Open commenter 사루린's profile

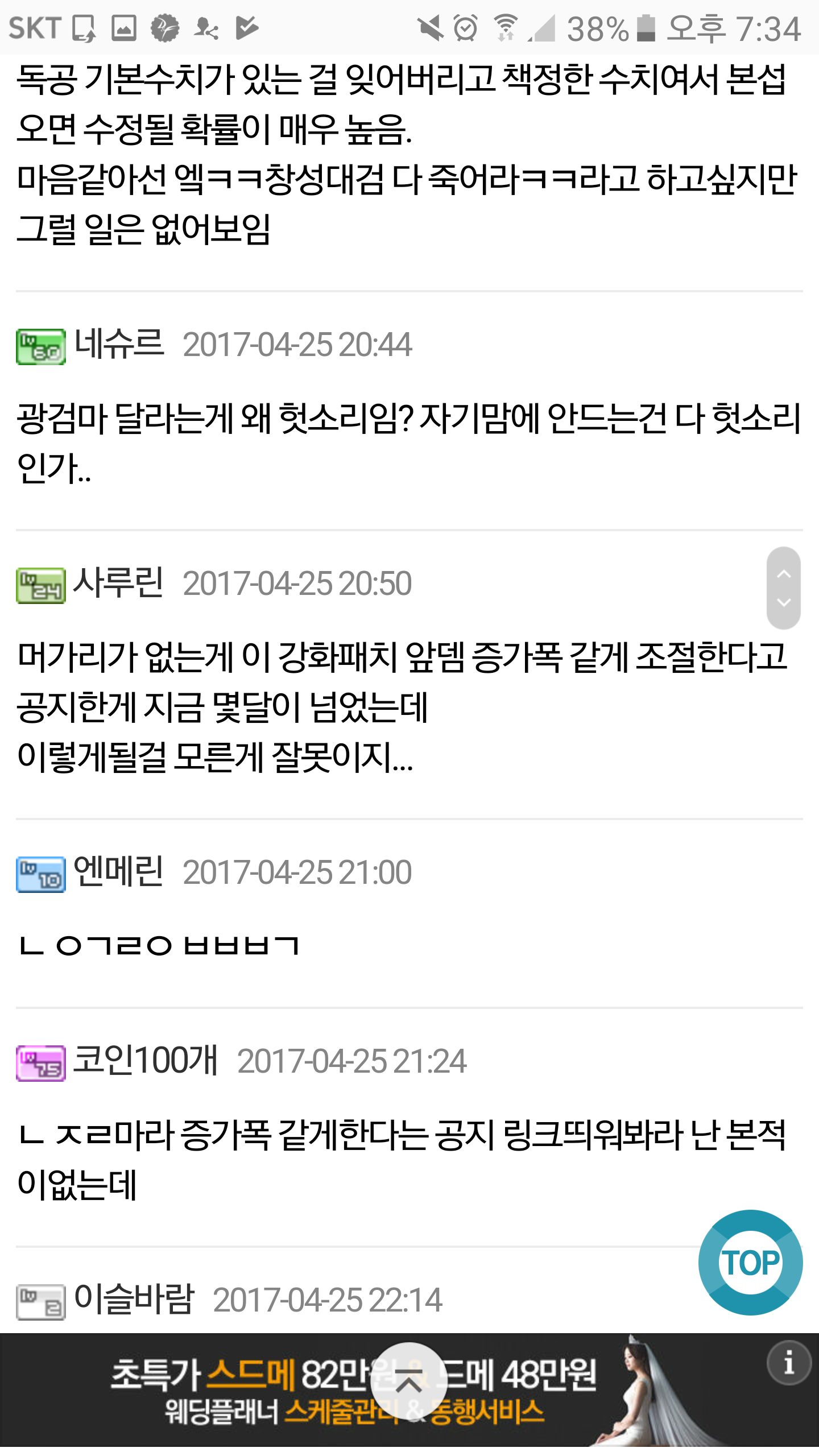(x=118, y=582)
